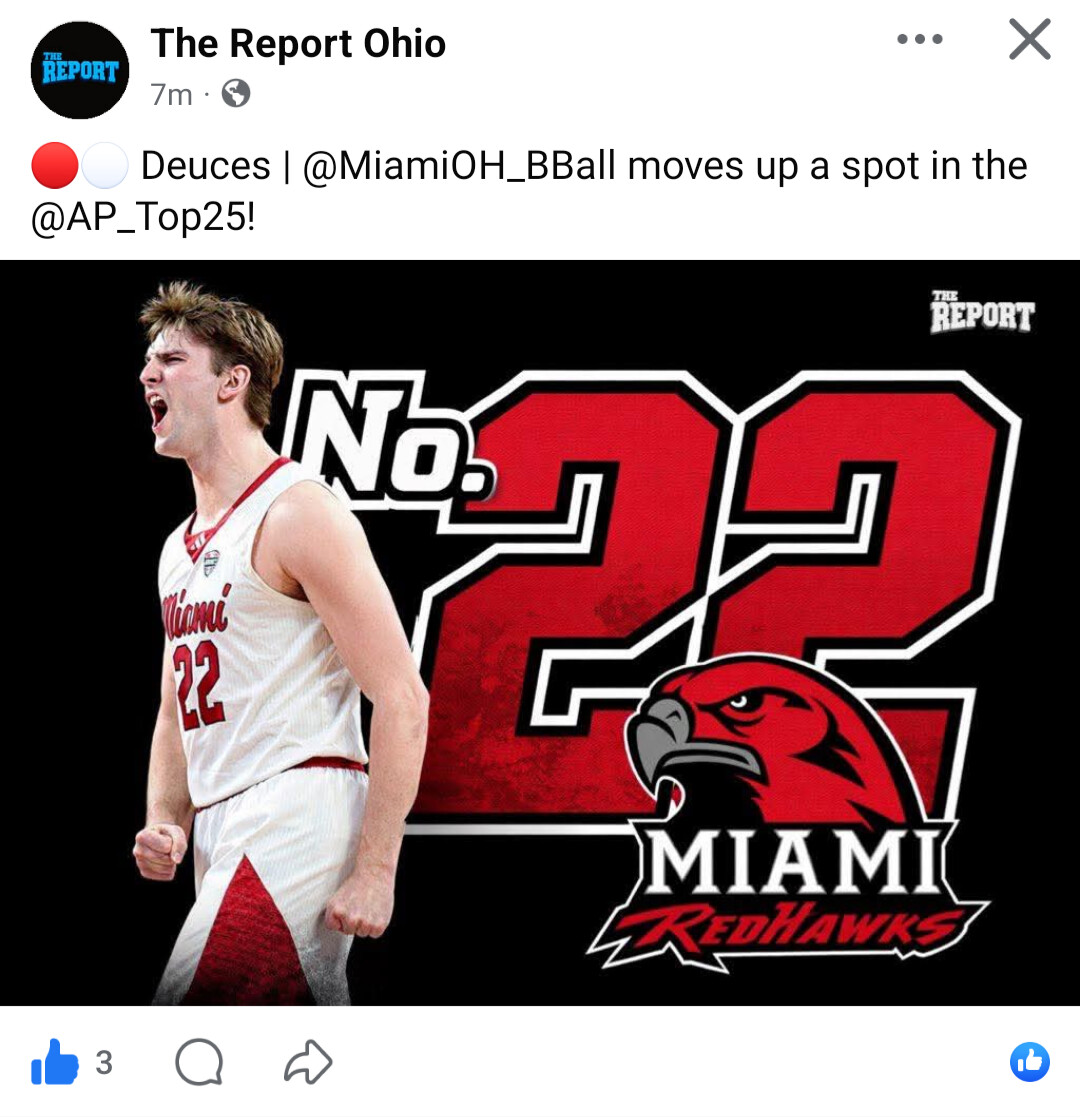Image resolution: width=1080 pixels, height=1117 pixels.
Task: Open The Report Ohio profile picture
Action: tap(80, 70)
